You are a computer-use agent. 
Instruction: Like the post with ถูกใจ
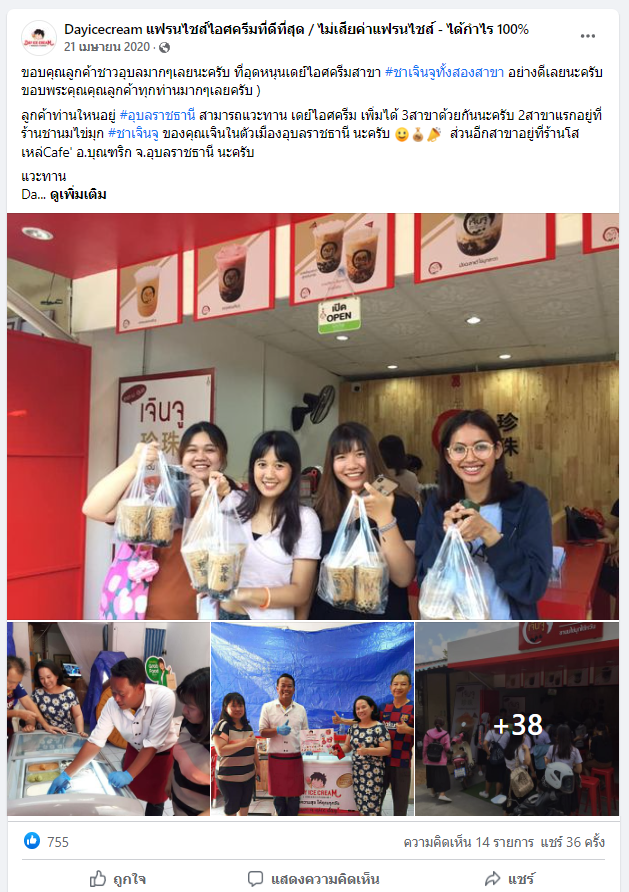click(117, 879)
